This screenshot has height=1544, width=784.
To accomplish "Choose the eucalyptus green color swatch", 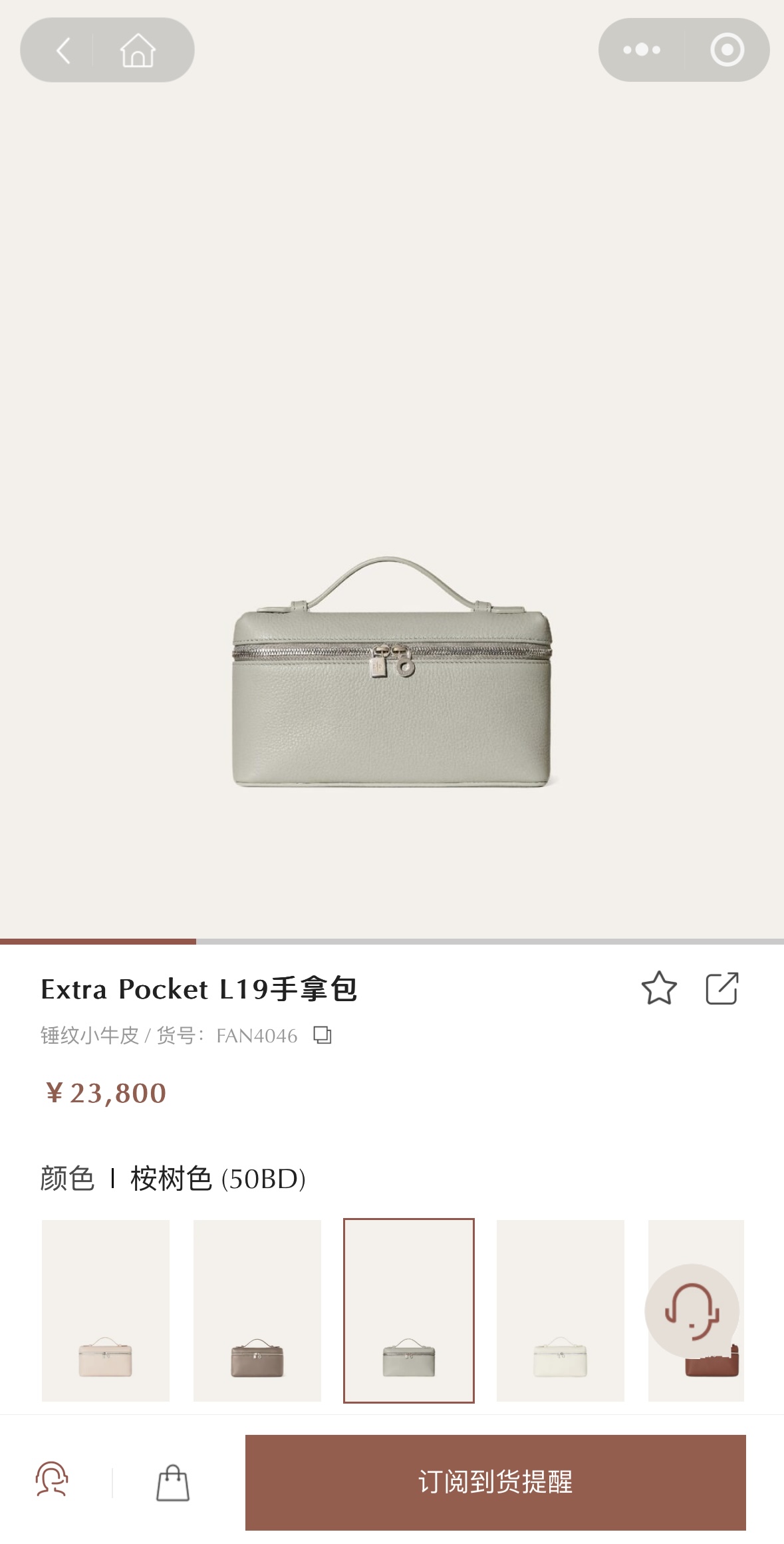I will pyautogui.click(x=409, y=1310).
